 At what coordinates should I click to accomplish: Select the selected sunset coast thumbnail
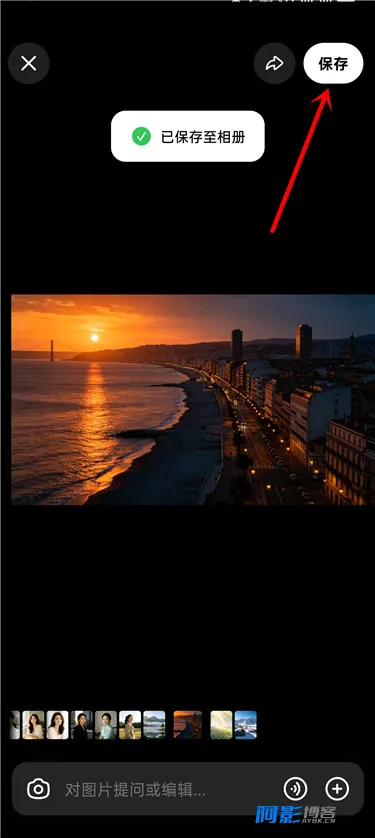188,725
